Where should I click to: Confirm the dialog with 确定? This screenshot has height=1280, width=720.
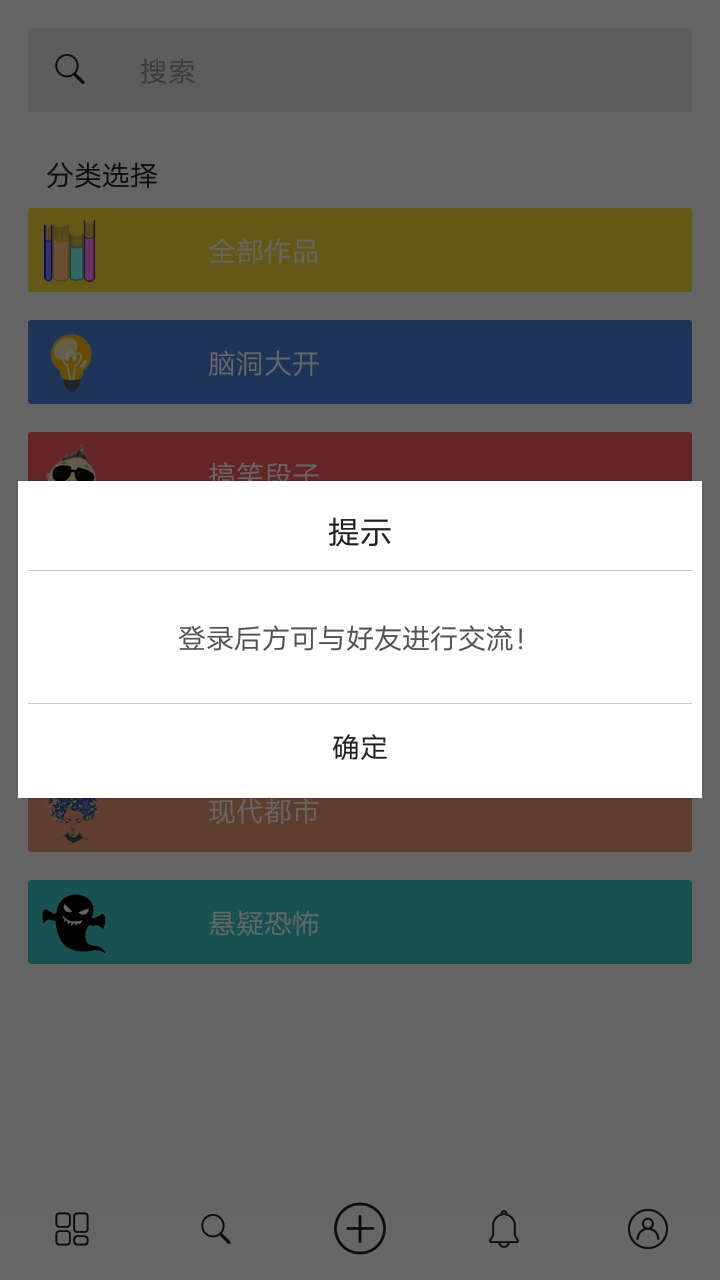click(360, 748)
